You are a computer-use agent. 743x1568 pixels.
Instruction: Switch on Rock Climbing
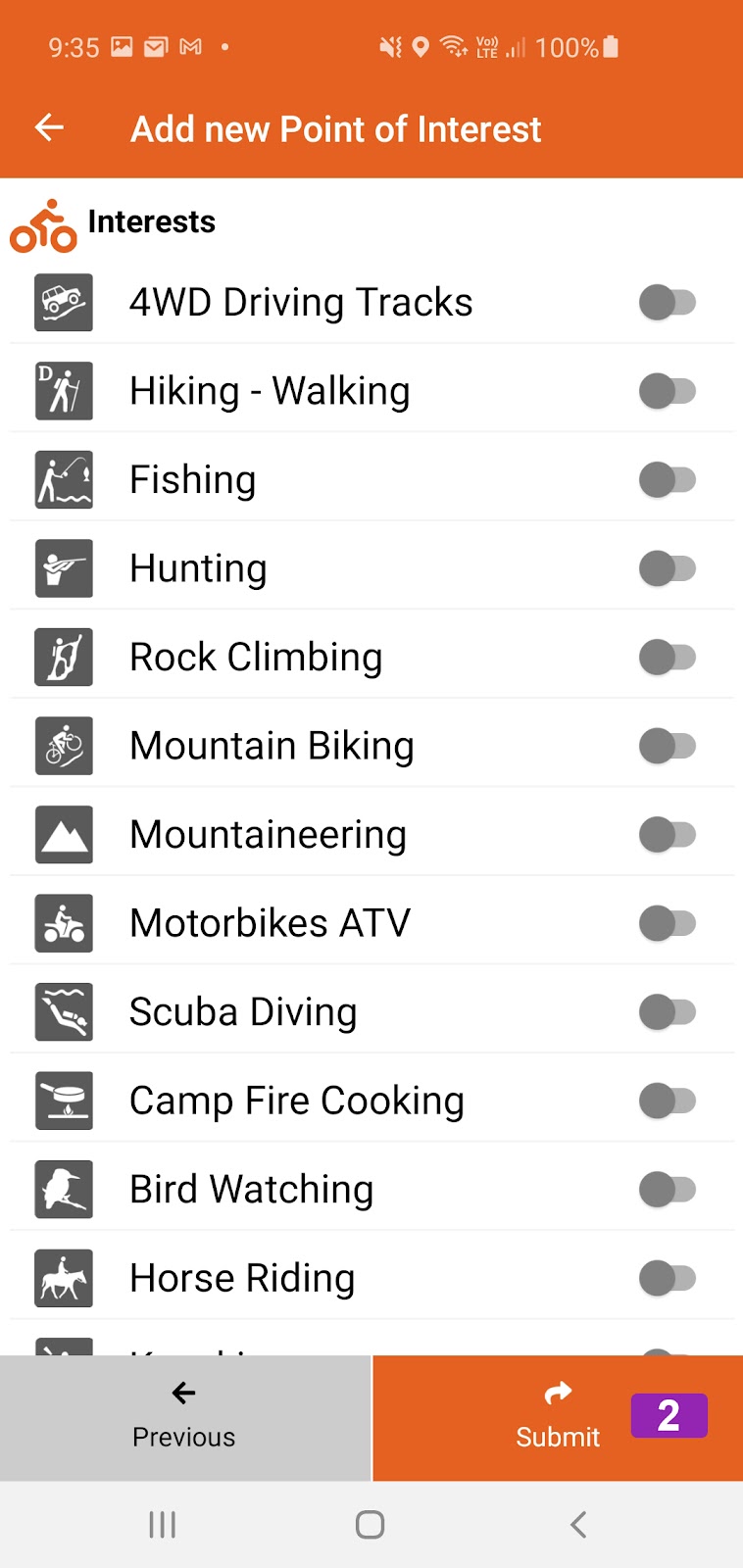pyautogui.click(x=668, y=658)
